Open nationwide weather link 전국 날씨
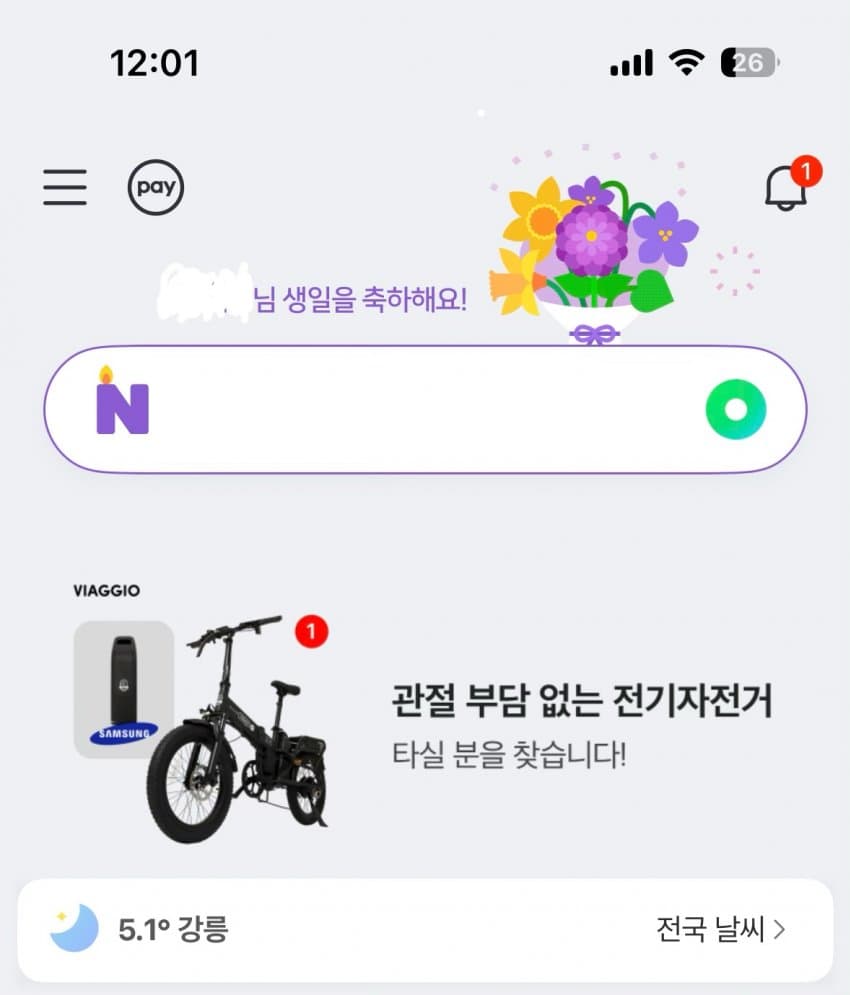 pos(720,930)
